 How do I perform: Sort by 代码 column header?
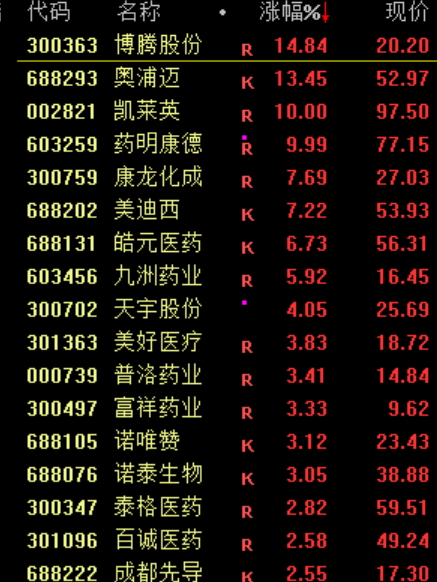[49, 12]
